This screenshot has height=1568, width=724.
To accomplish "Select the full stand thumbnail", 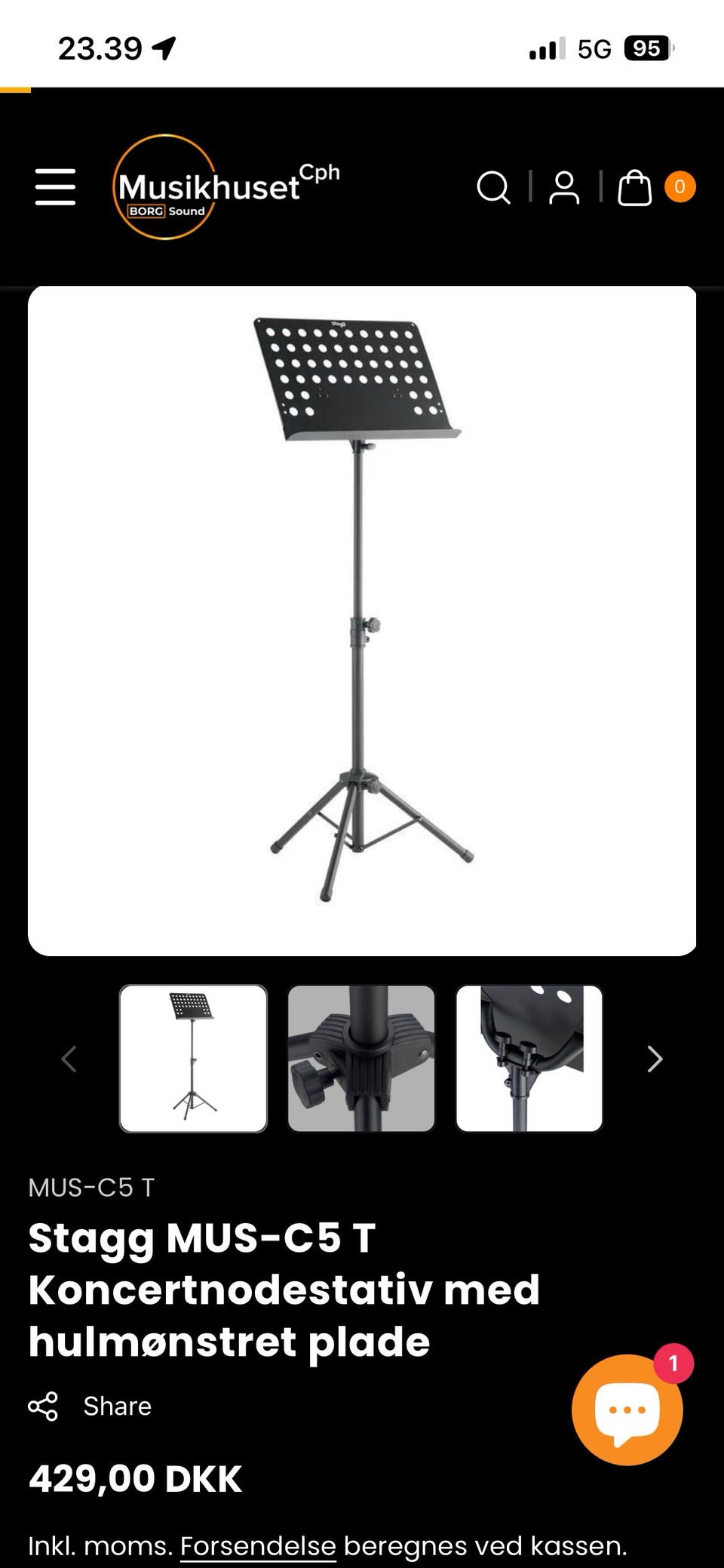I will (194, 1059).
